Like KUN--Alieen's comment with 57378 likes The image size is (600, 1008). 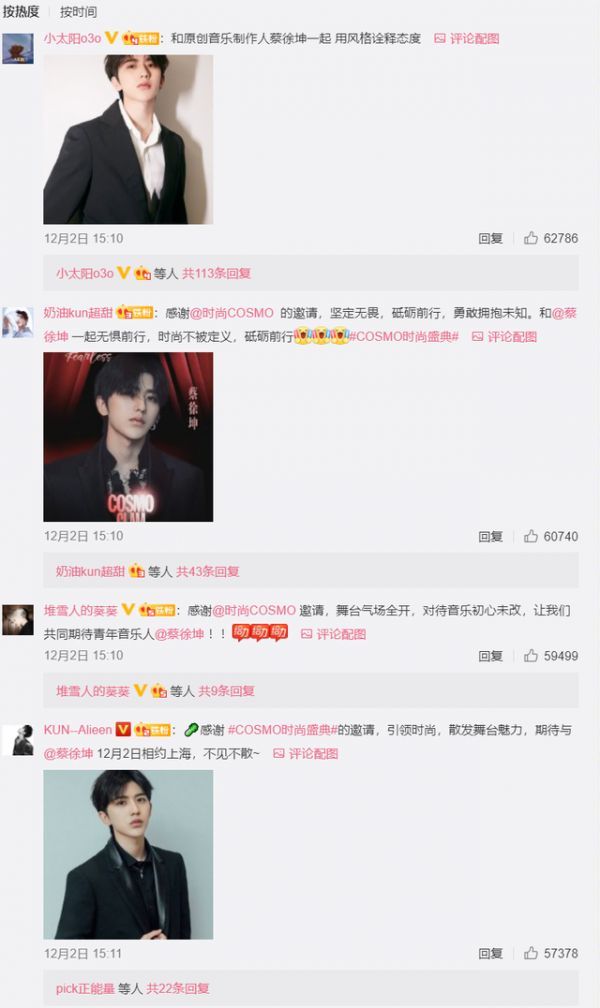pyautogui.click(x=551, y=953)
